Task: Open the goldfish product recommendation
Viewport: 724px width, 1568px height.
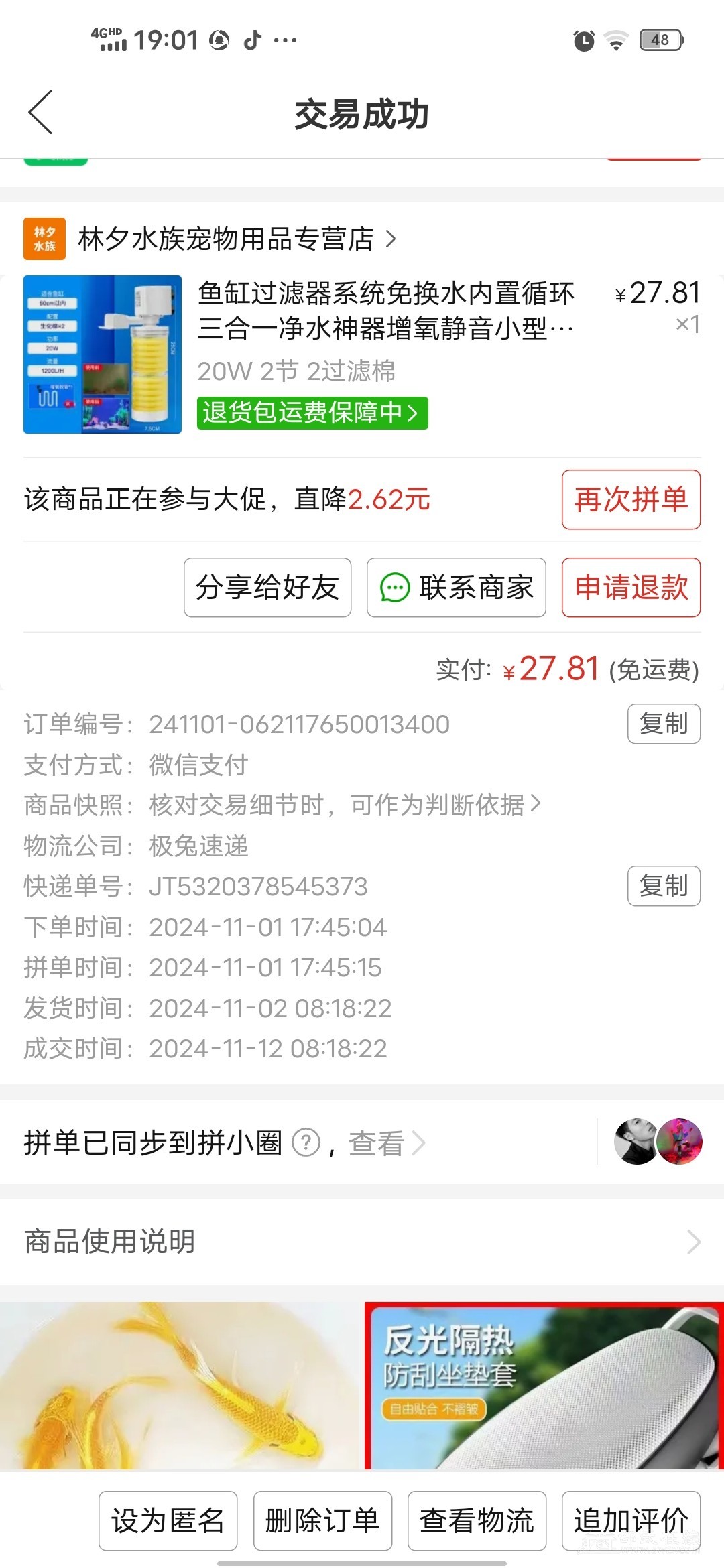Action: (181, 1386)
